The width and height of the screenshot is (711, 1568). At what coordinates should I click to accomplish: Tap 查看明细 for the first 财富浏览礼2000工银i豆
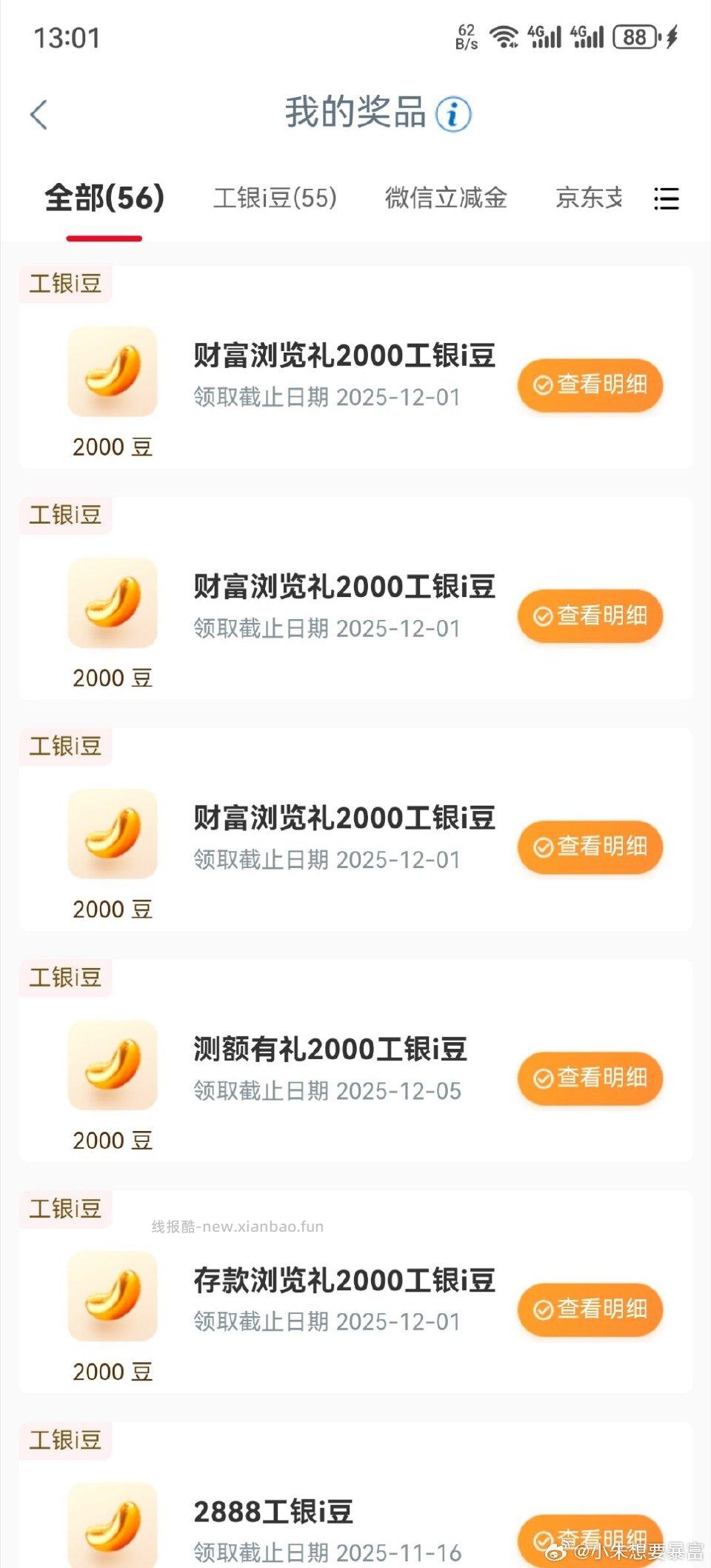tap(590, 384)
